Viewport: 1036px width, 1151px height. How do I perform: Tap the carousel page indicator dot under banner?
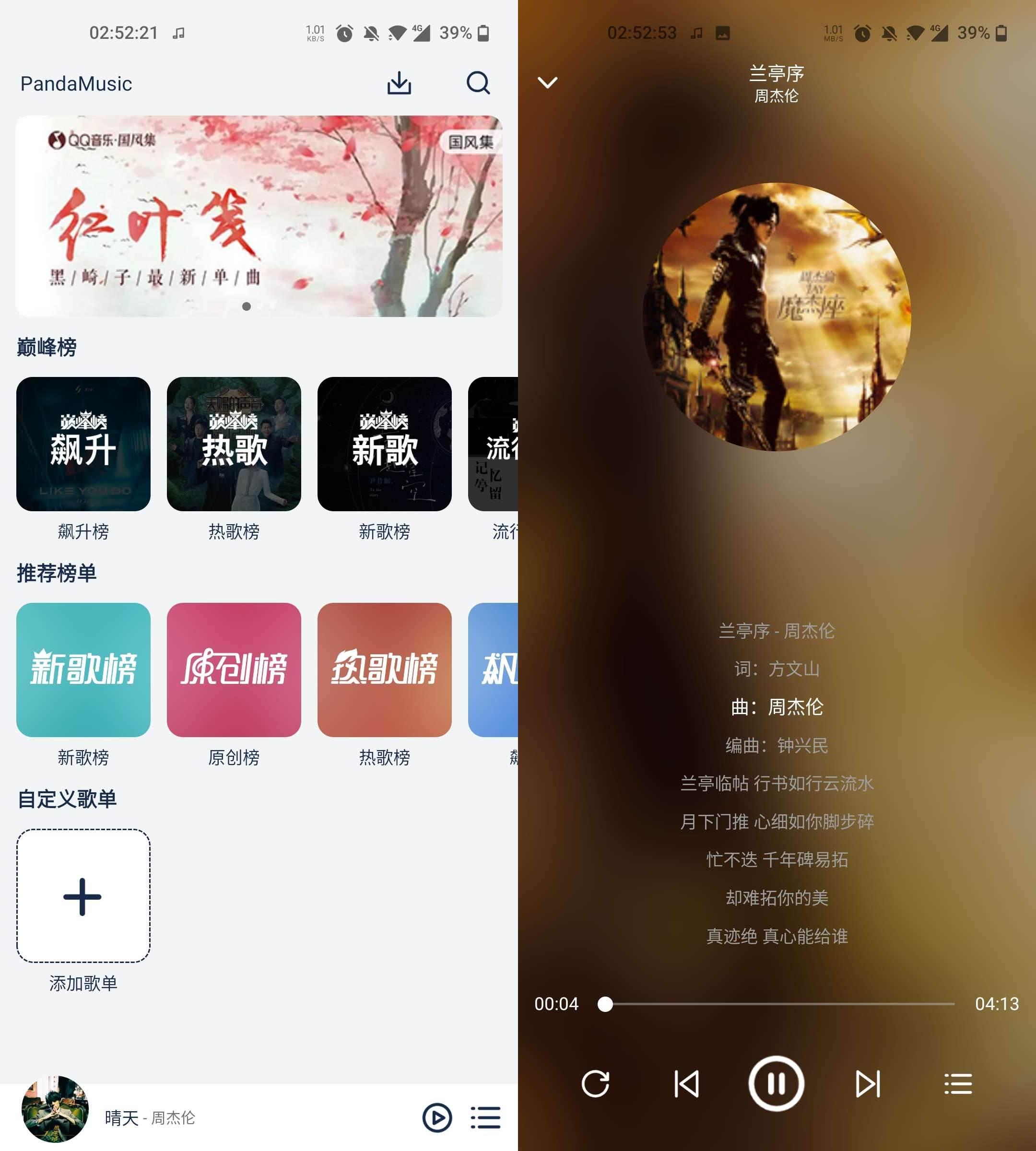(x=247, y=307)
